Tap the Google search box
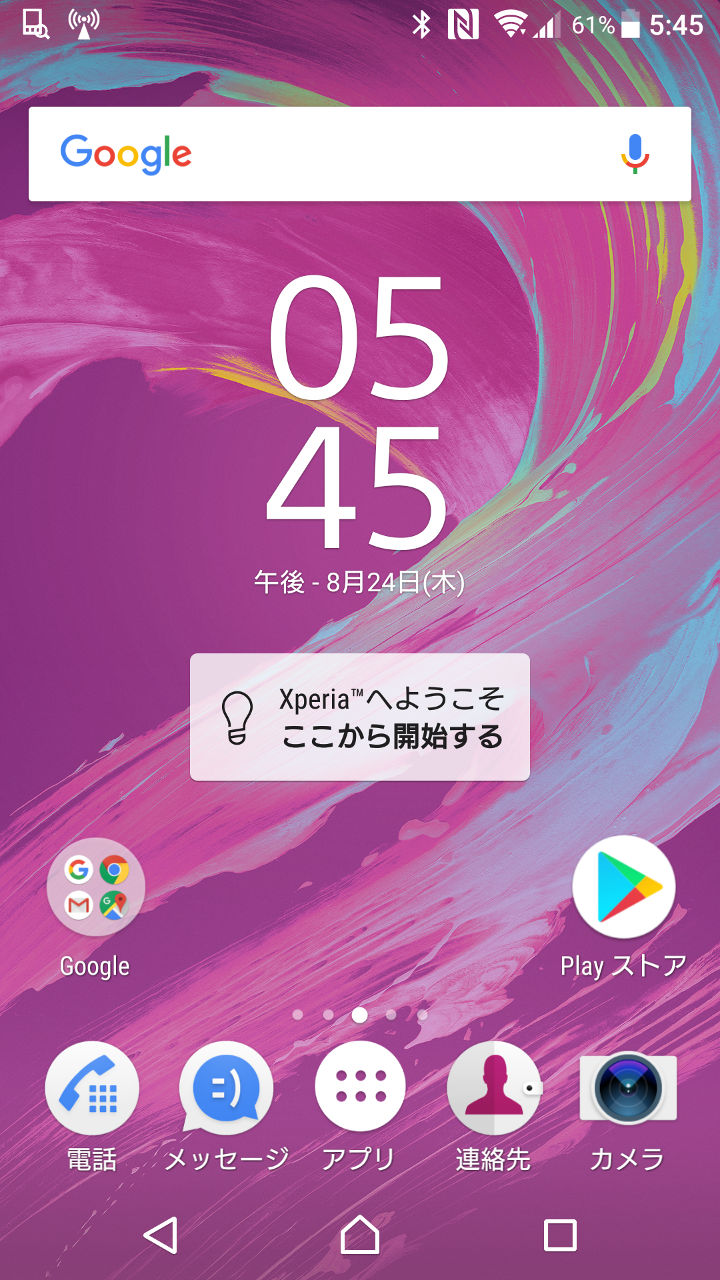Screen dimensions: 720x1280 (x=330, y=154)
